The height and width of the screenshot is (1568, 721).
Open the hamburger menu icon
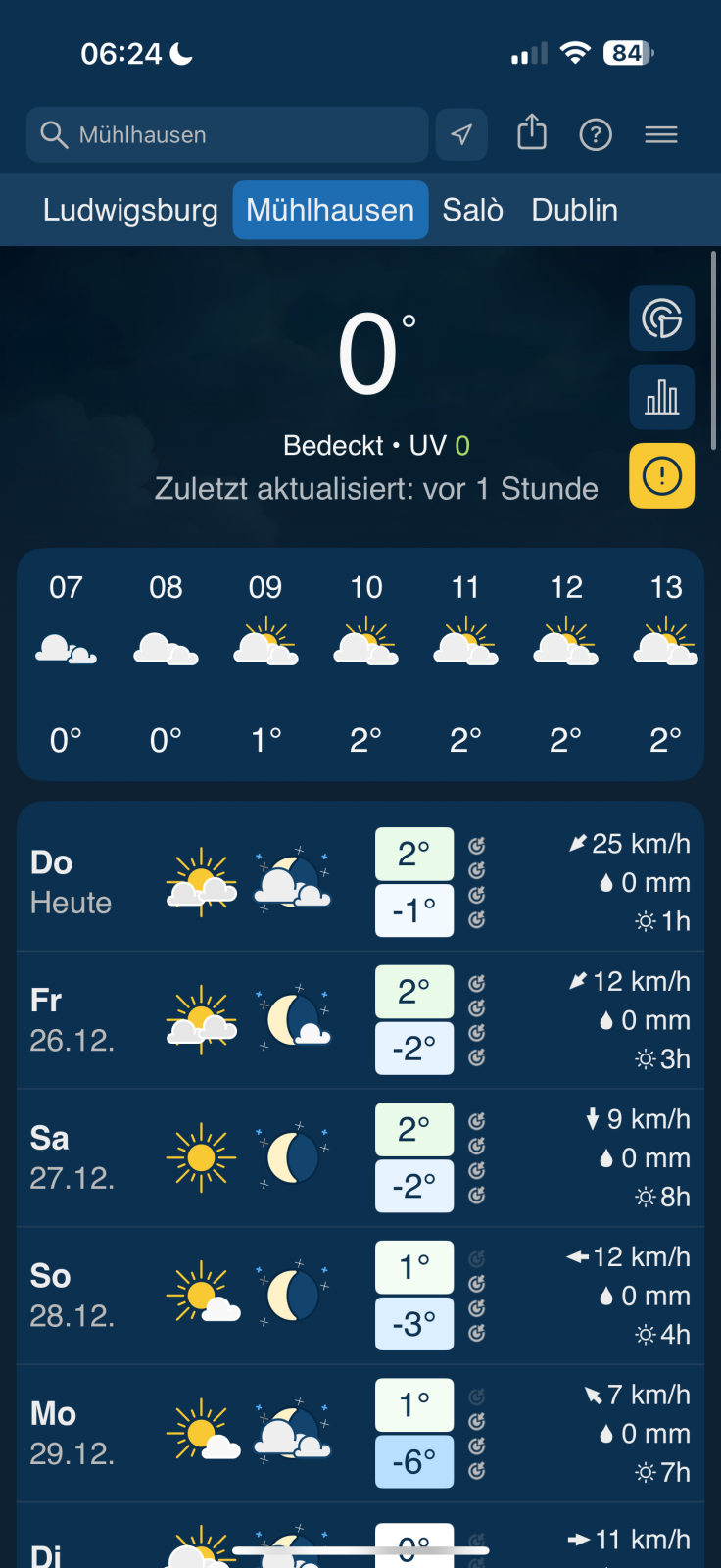(660, 134)
